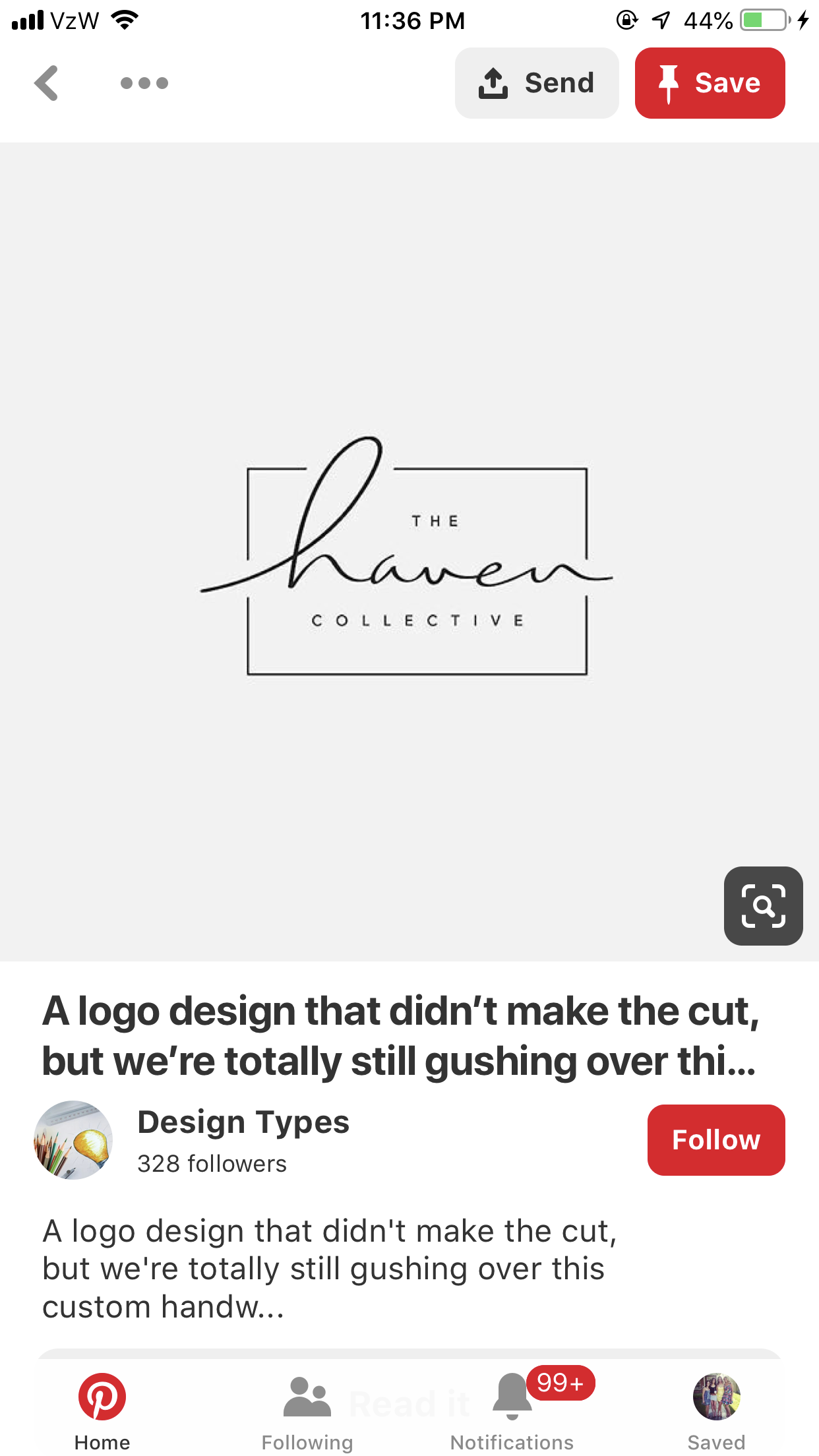Follow the Design Types account
Viewport: 819px width, 1456px height.
(x=715, y=1139)
